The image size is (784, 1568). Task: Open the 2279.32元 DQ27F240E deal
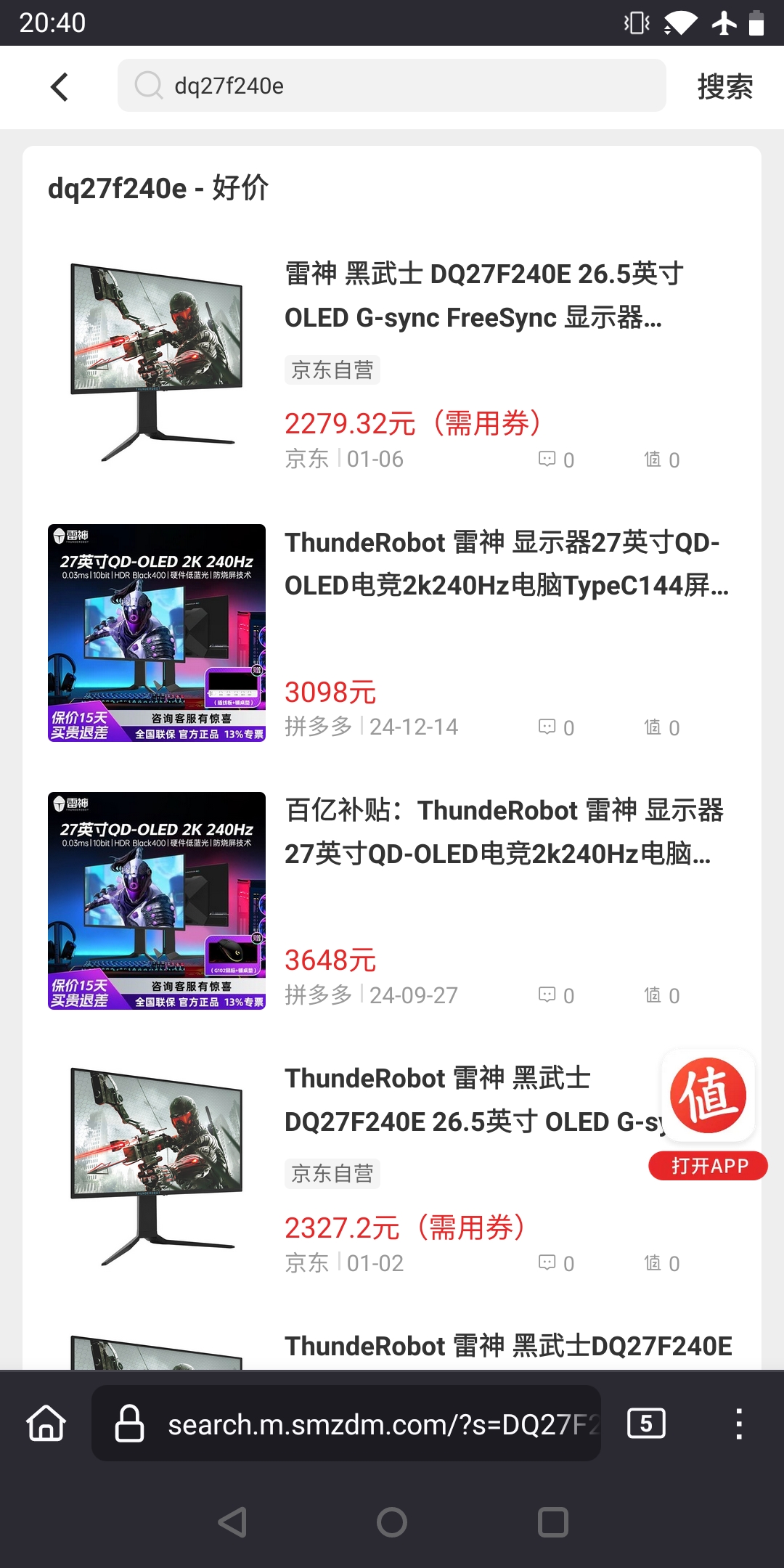pos(483,295)
